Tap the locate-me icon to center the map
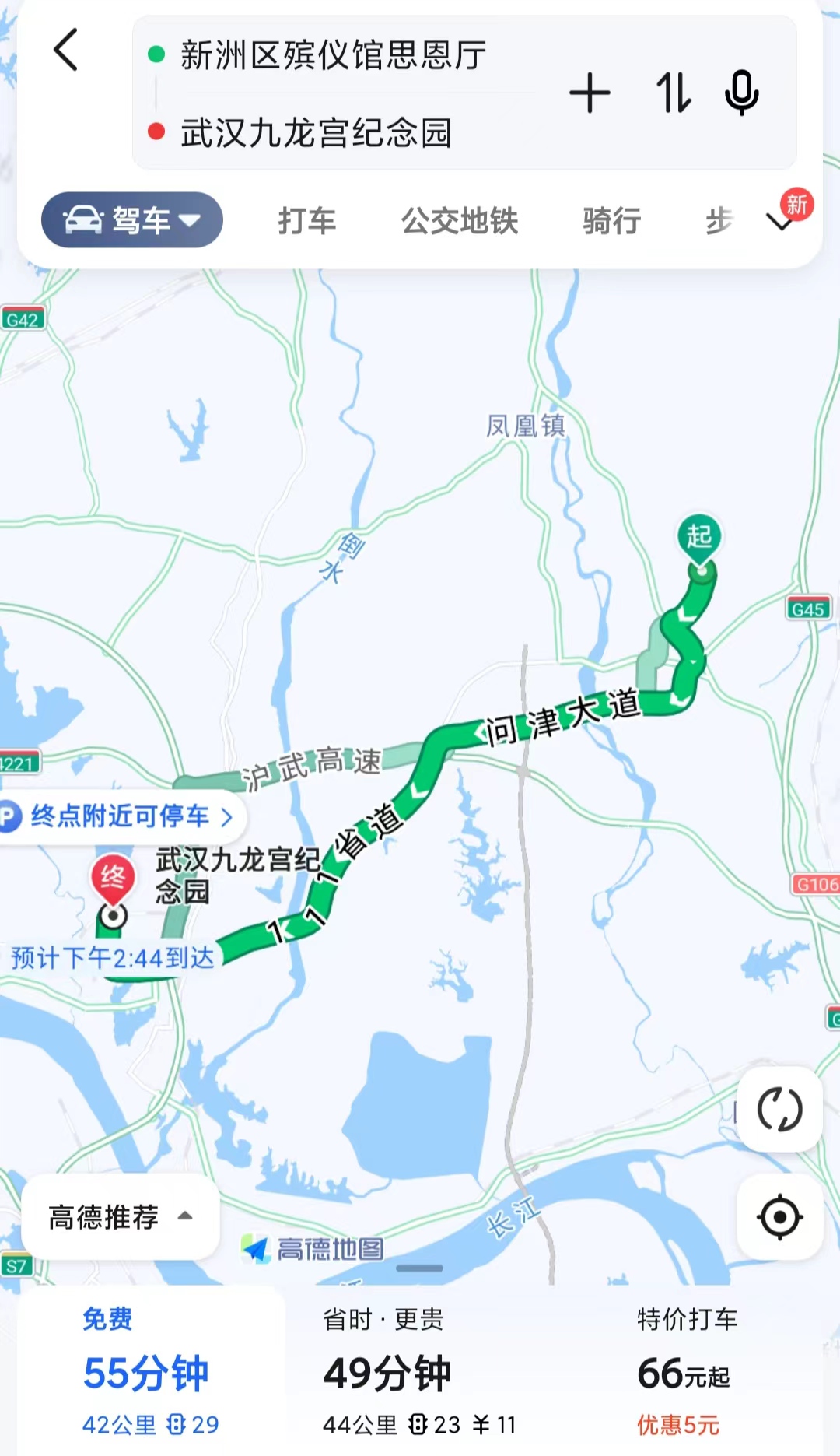840x1456 pixels. (780, 1216)
